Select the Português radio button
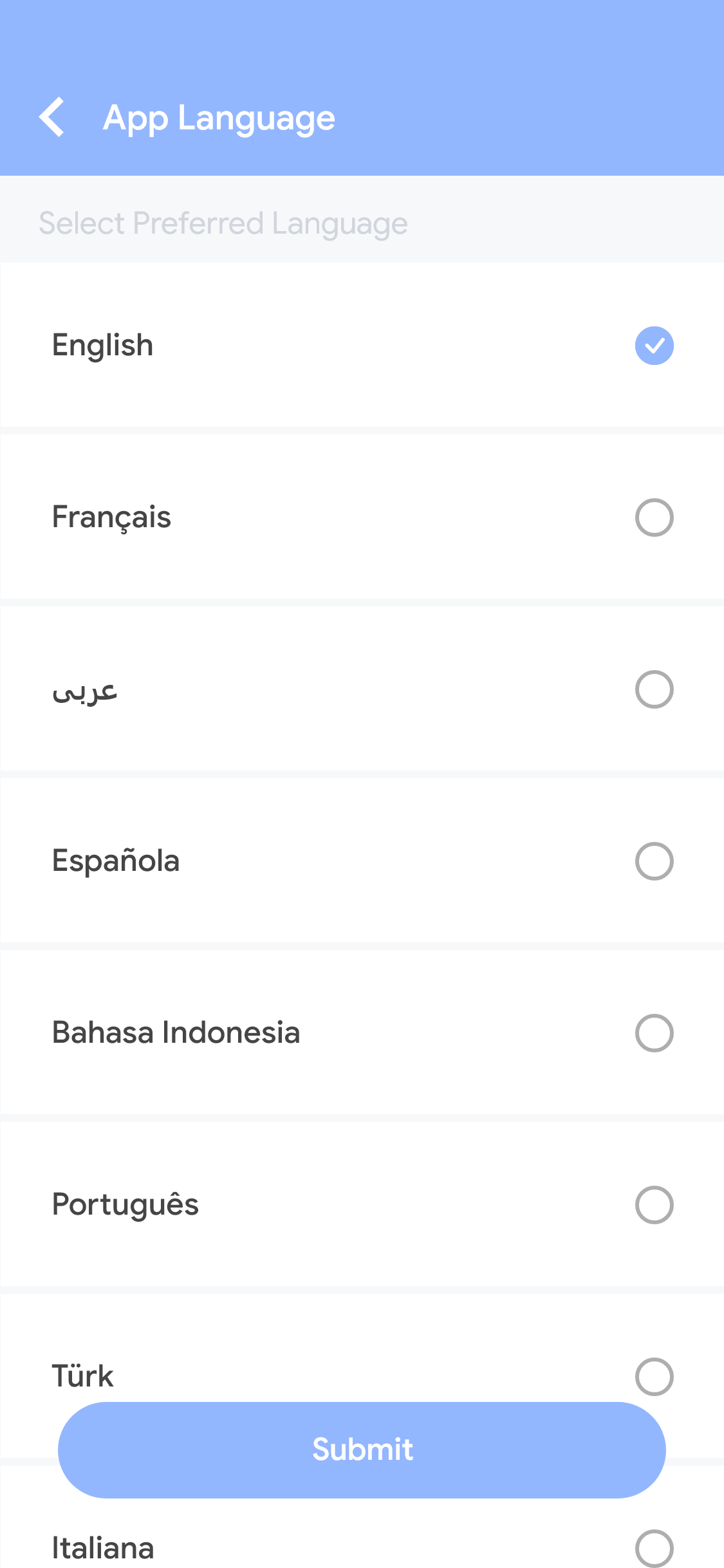Screen dimensions: 724x1568 [654, 1205]
